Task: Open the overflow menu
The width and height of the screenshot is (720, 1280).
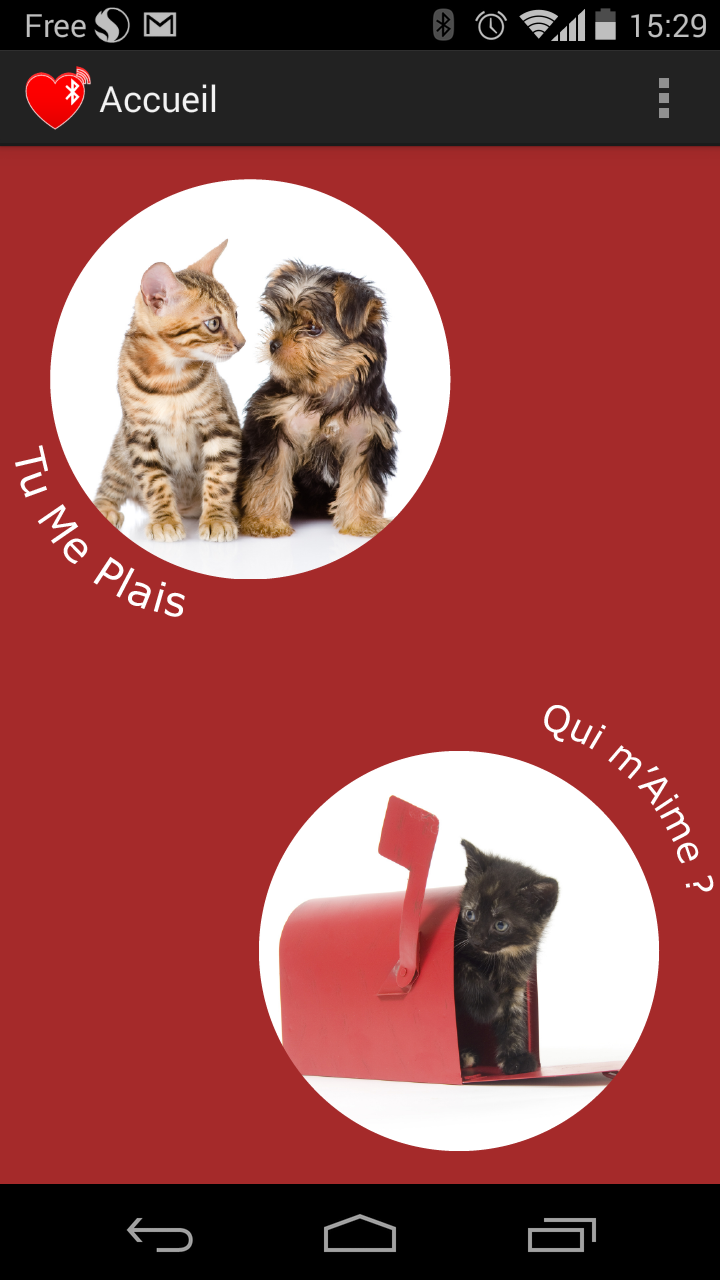Action: [663, 99]
